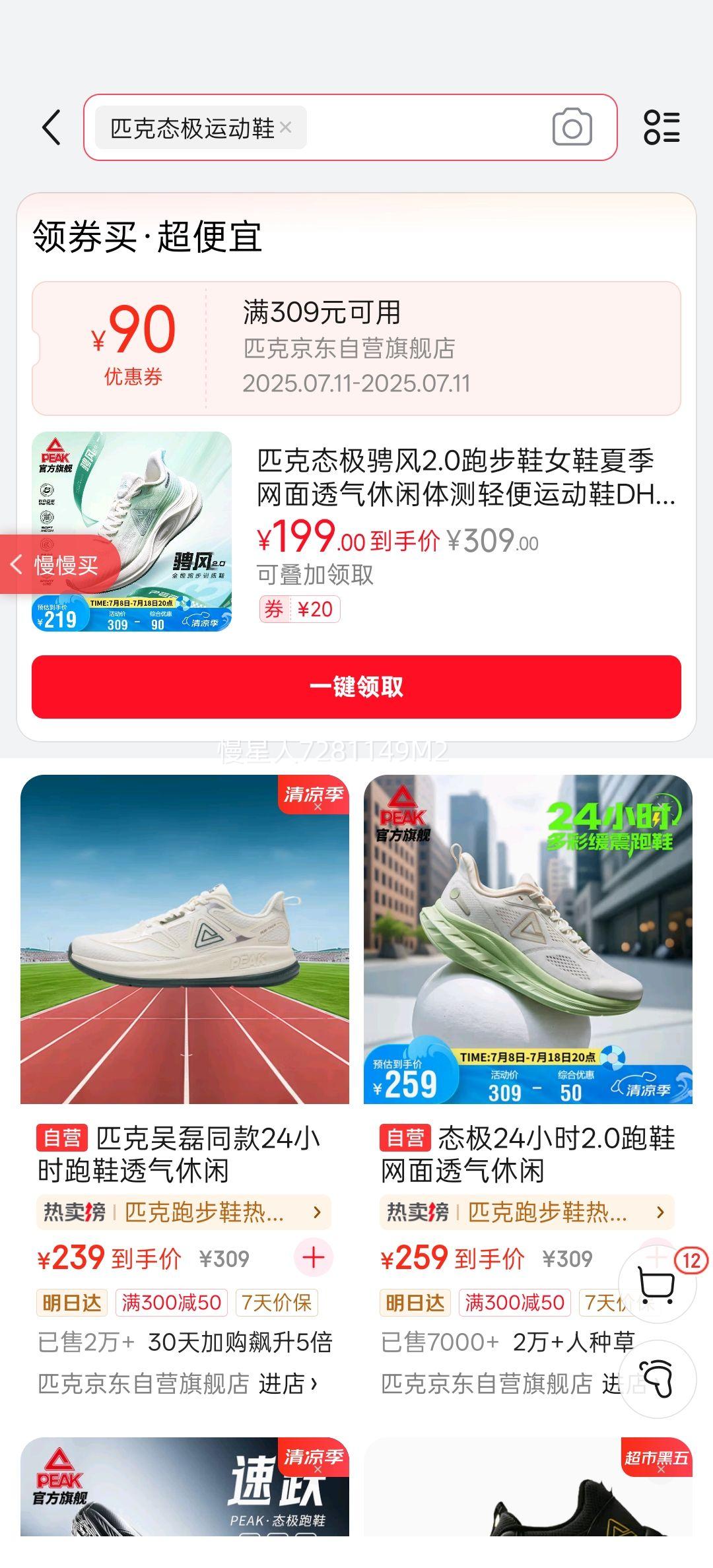Image resolution: width=713 pixels, height=1568 pixels.
Task: Tap the camera icon to search by image
Action: coord(573,127)
